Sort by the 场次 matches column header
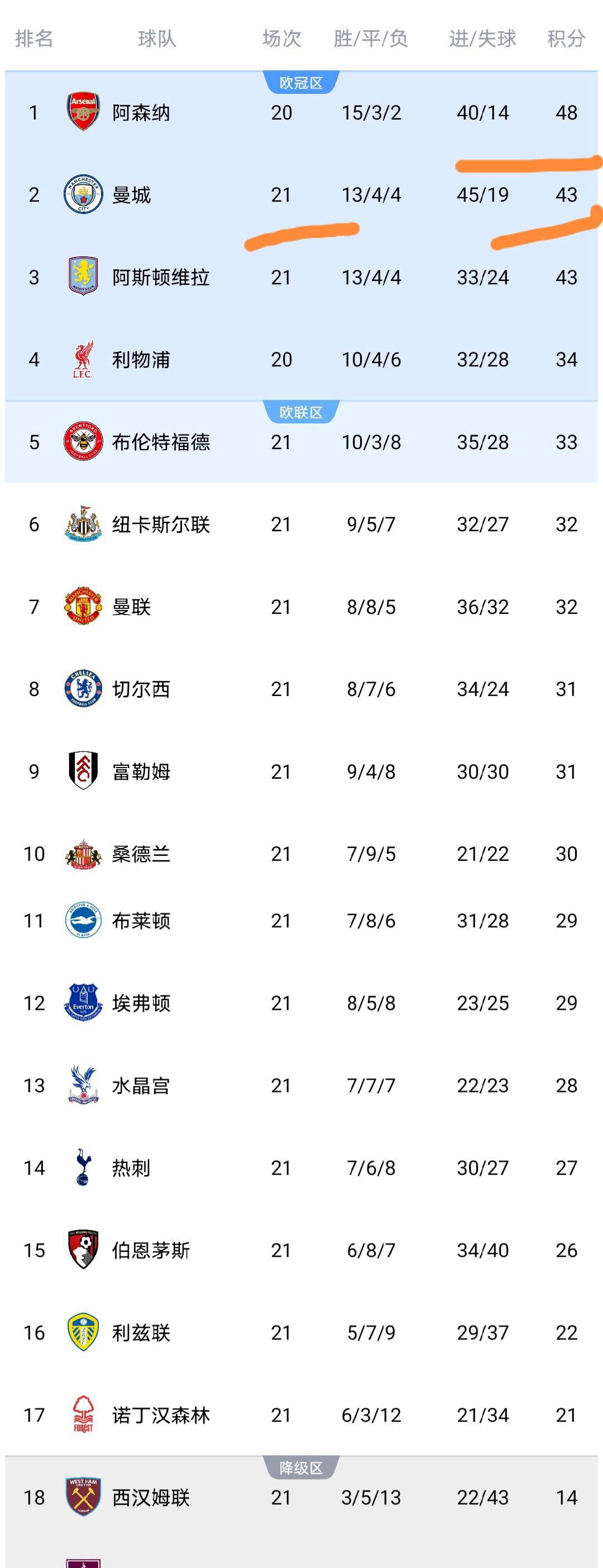The width and height of the screenshot is (603, 1568). (283, 39)
